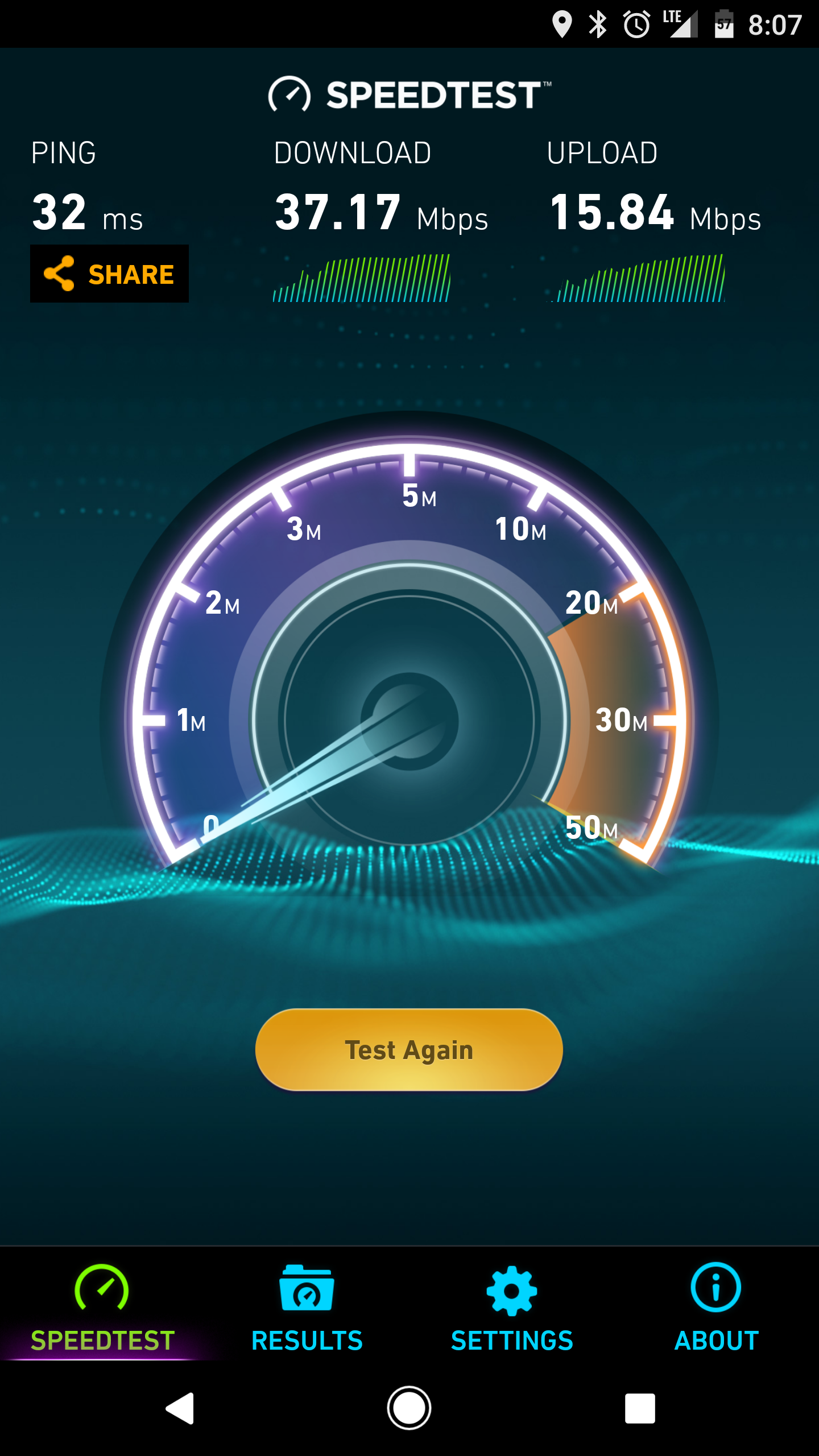This screenshot has width=819, height=1456.
Task: Open recent apps from the navigation bar
Action: pos(640,1408)
